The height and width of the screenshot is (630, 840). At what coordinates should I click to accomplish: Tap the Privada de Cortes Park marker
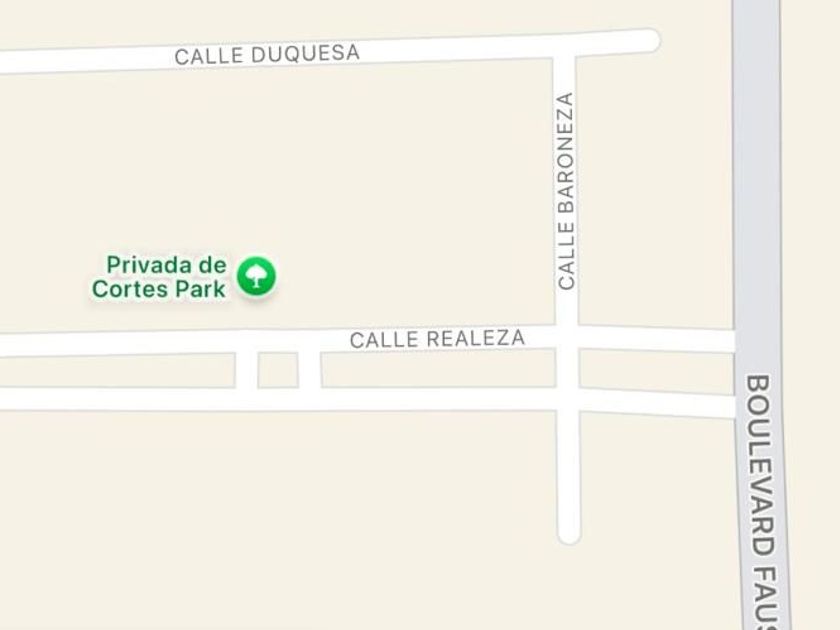(257, 275)
